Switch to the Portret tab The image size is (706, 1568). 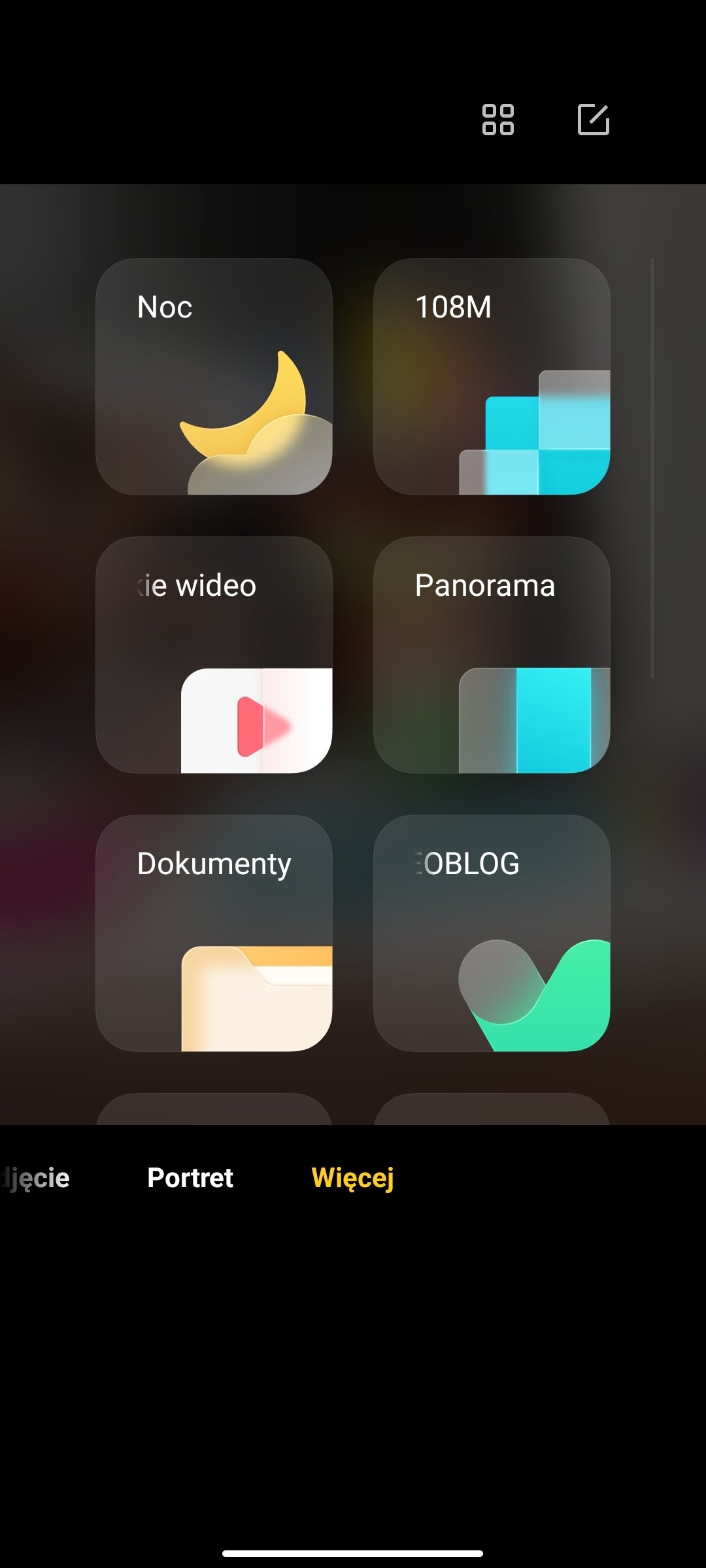(x=190, y=1177)
